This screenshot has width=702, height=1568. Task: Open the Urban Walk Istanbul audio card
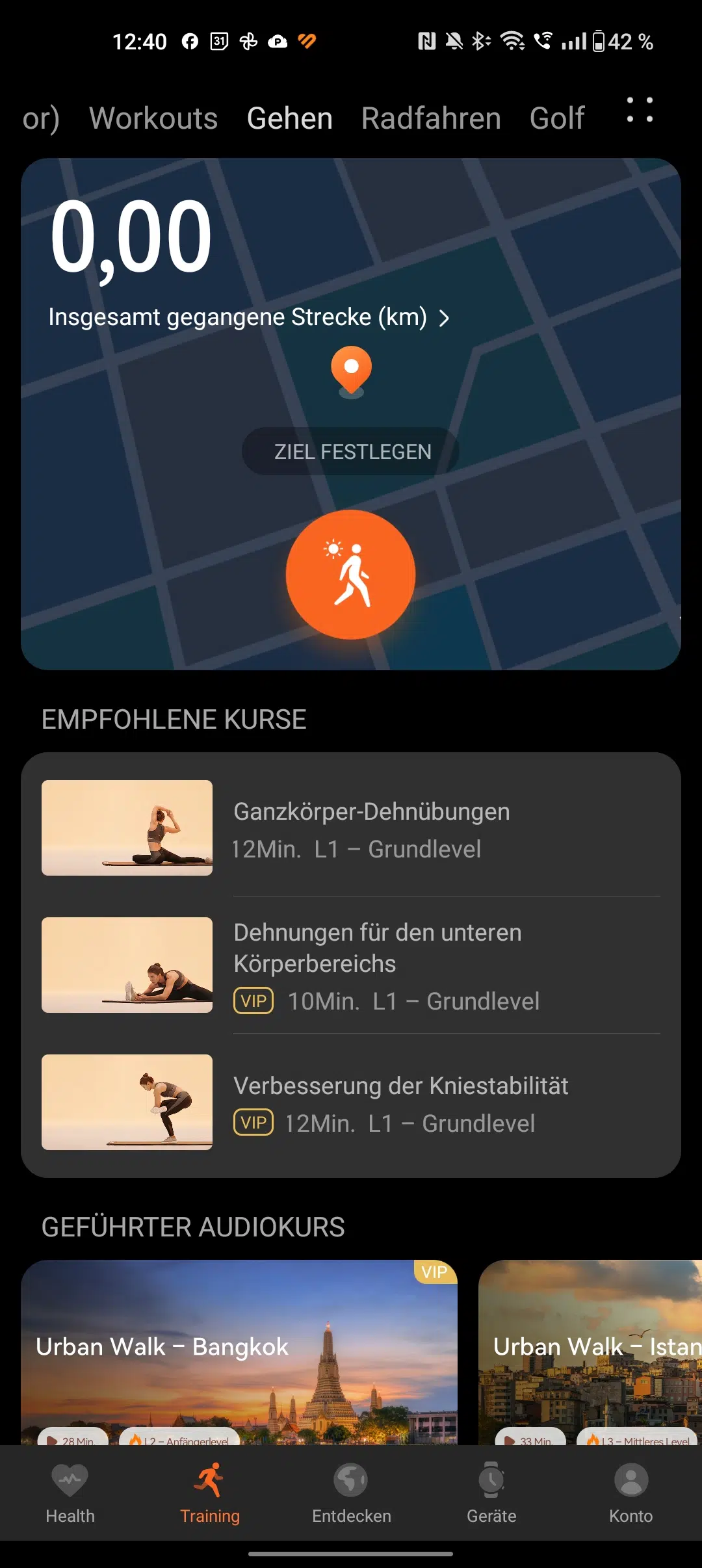click(590, 1352)
